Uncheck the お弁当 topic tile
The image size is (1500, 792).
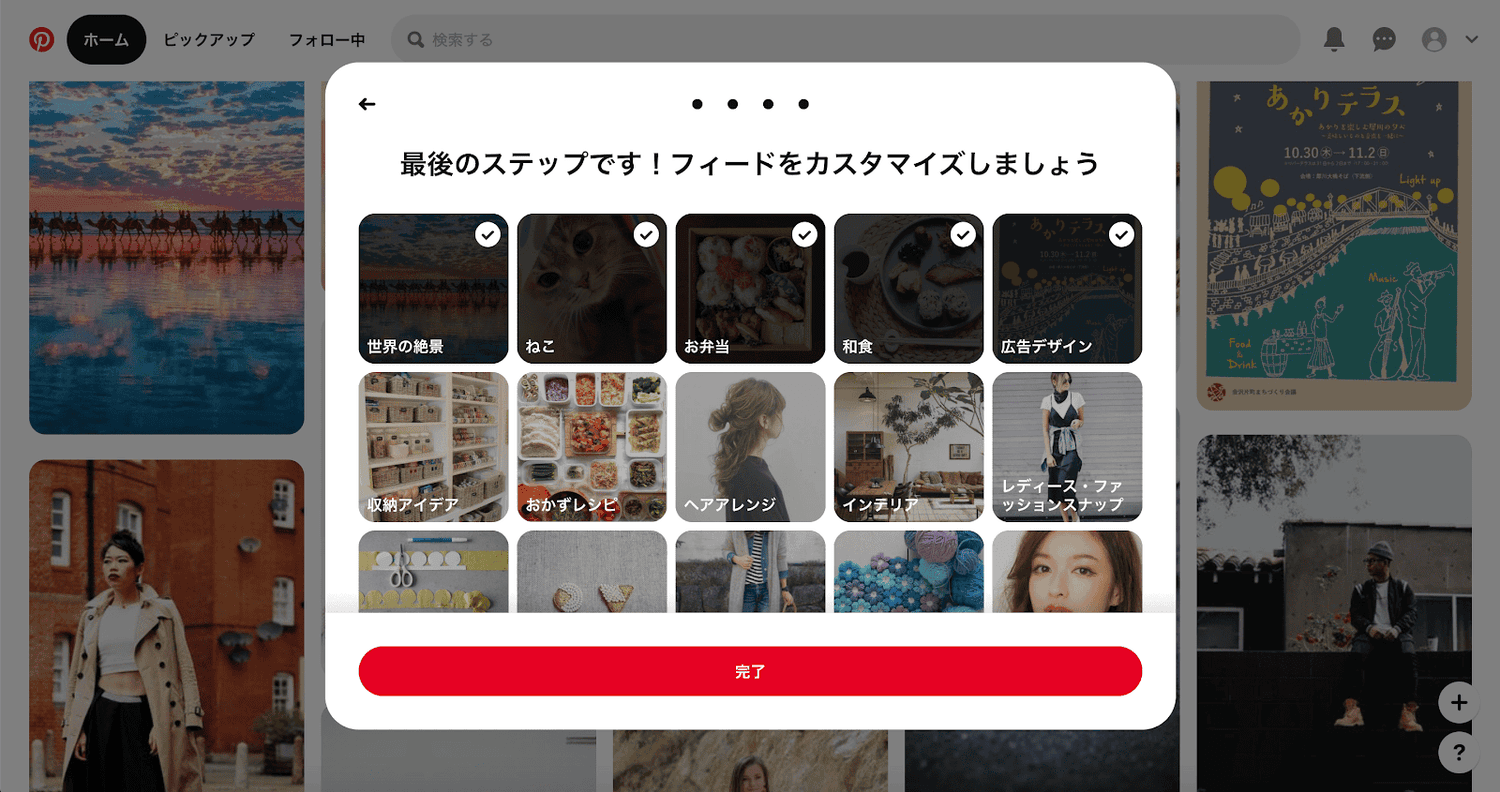click(x=750, y=288)
